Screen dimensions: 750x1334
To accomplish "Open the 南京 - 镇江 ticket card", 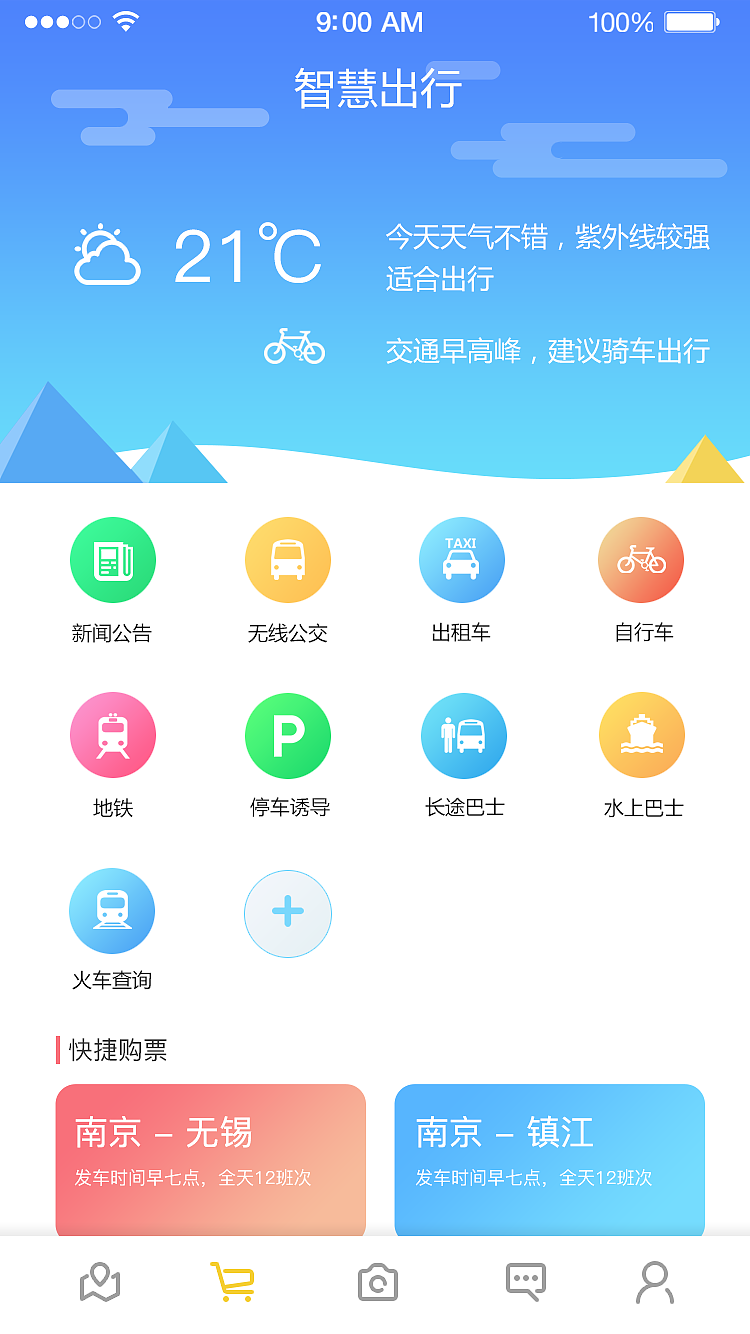I will 549,1158.
